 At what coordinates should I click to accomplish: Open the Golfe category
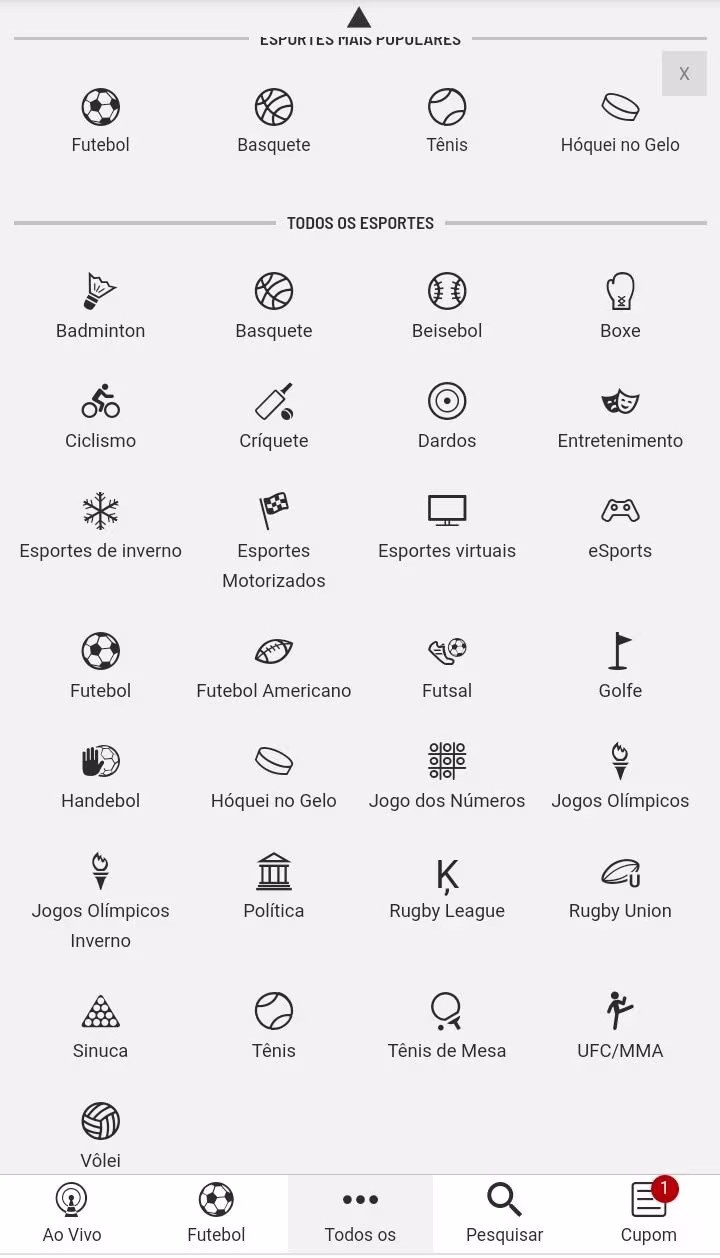[620, 666]
